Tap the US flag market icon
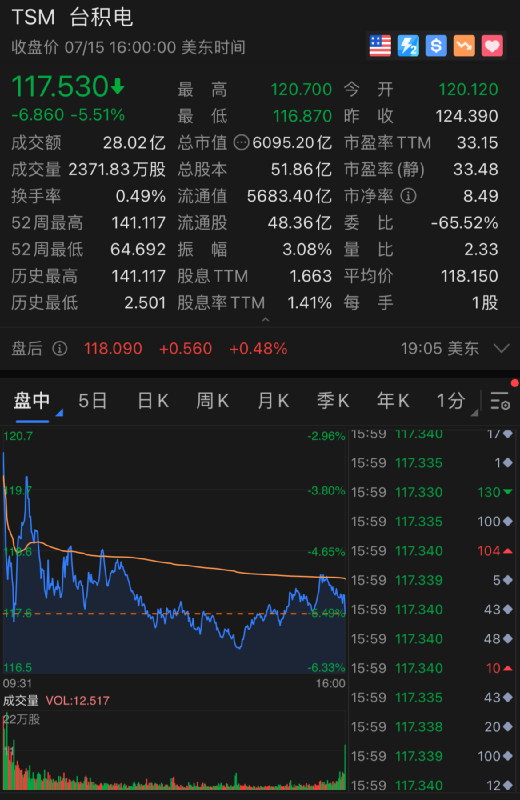520x800 pixels. (x=380, y=46)
